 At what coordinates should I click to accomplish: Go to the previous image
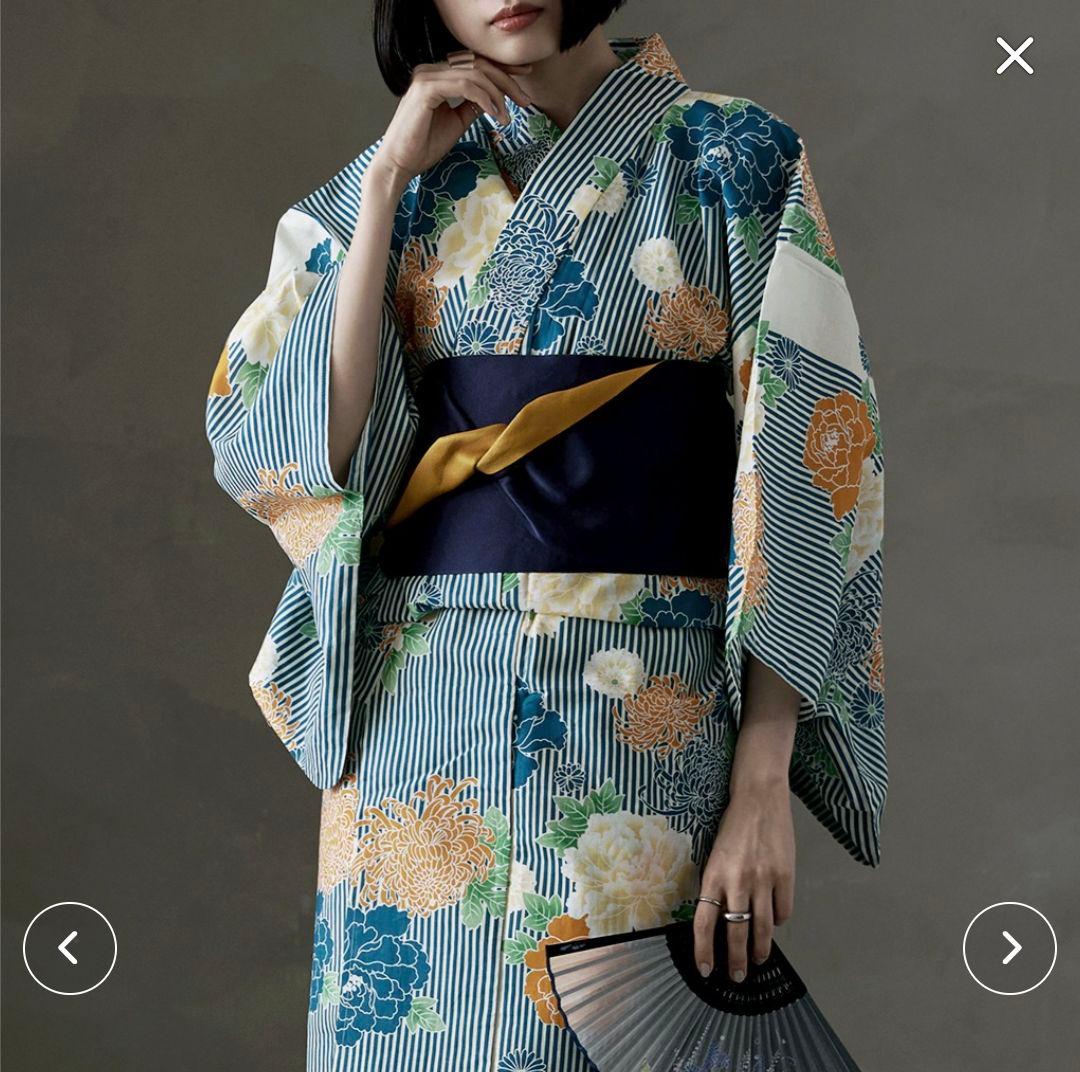tap(70, 948)
